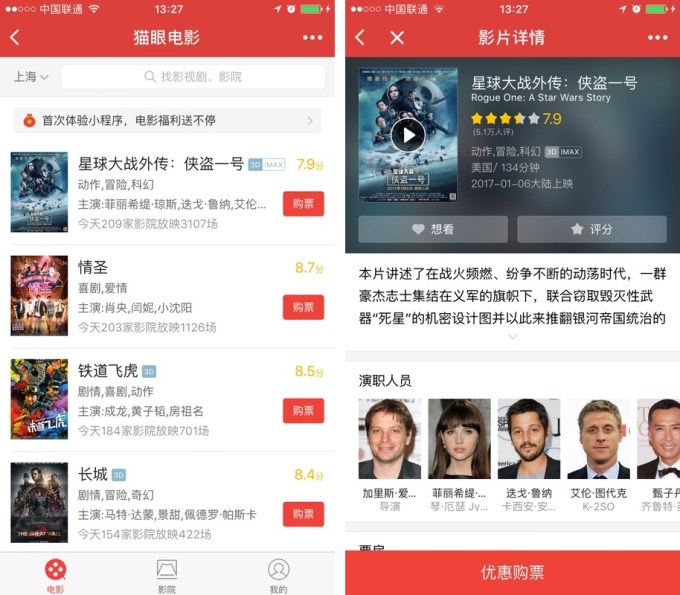This screenshot has width=680, height=595.
Task: Buy tickets for 铁道飞虎
Action: pyautogui.click(x=303, y=410)
